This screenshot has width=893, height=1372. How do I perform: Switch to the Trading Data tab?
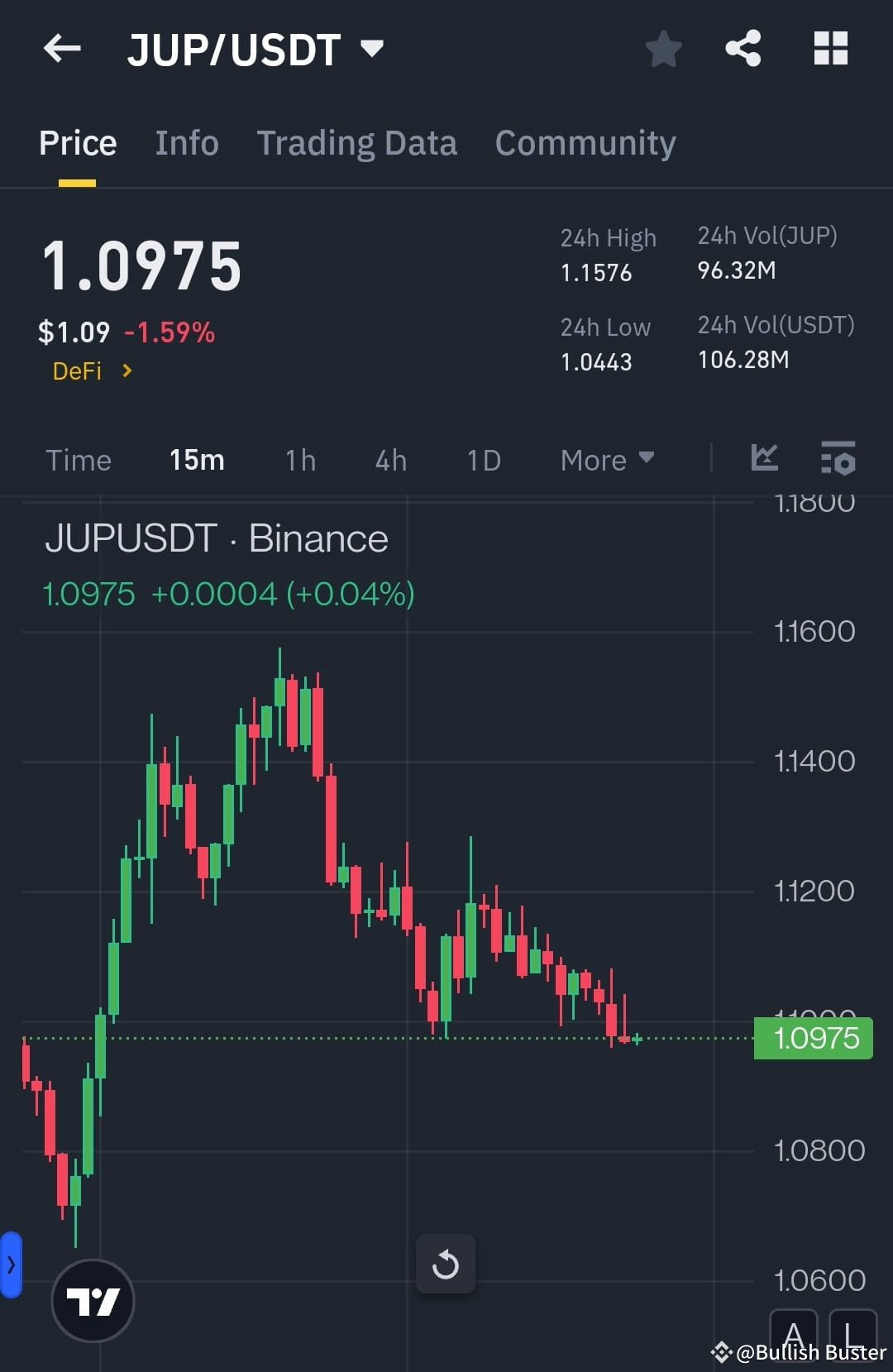pyautogui.click(x=357, y=142)
